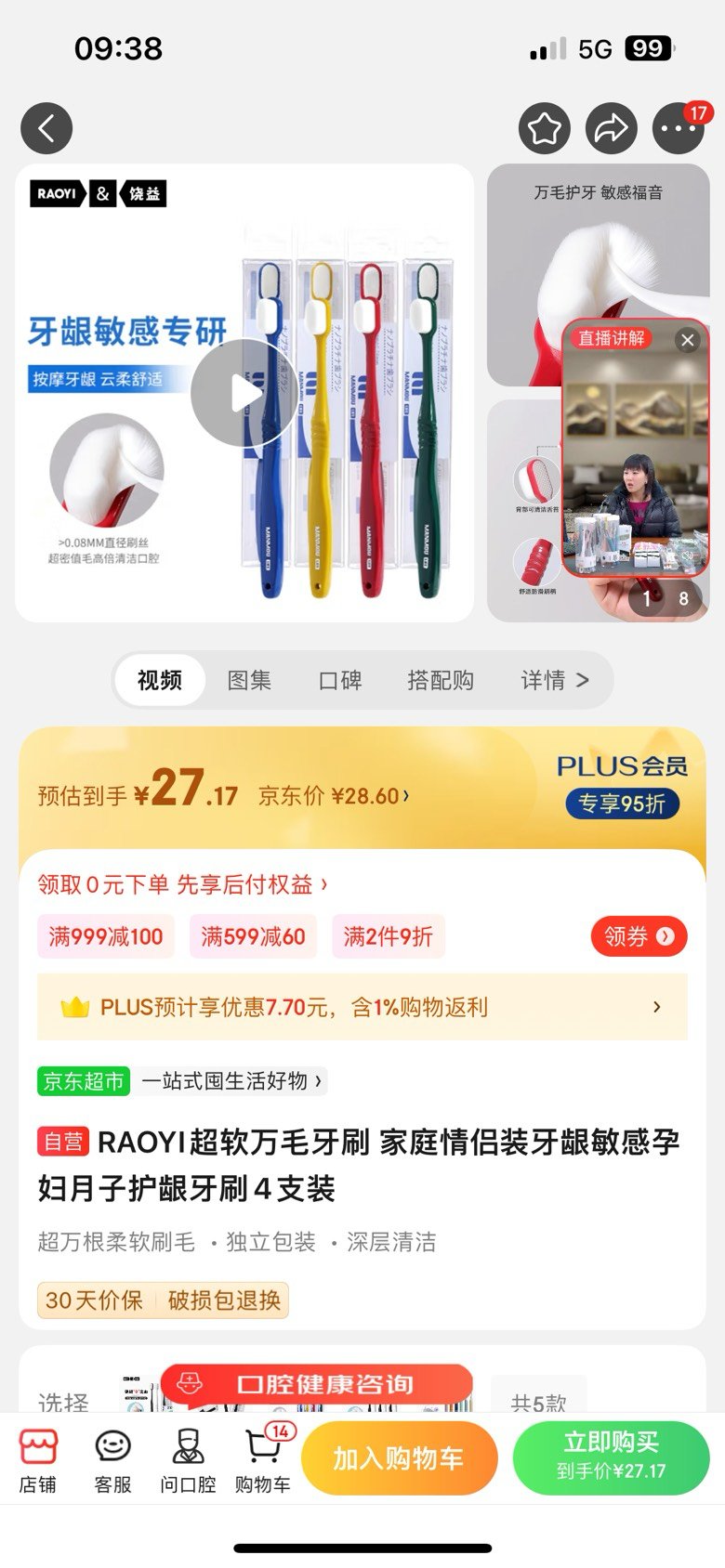725x1568 pixels.
Task: Play the product video
Action: pyautogui.click(x=244, y=393)
